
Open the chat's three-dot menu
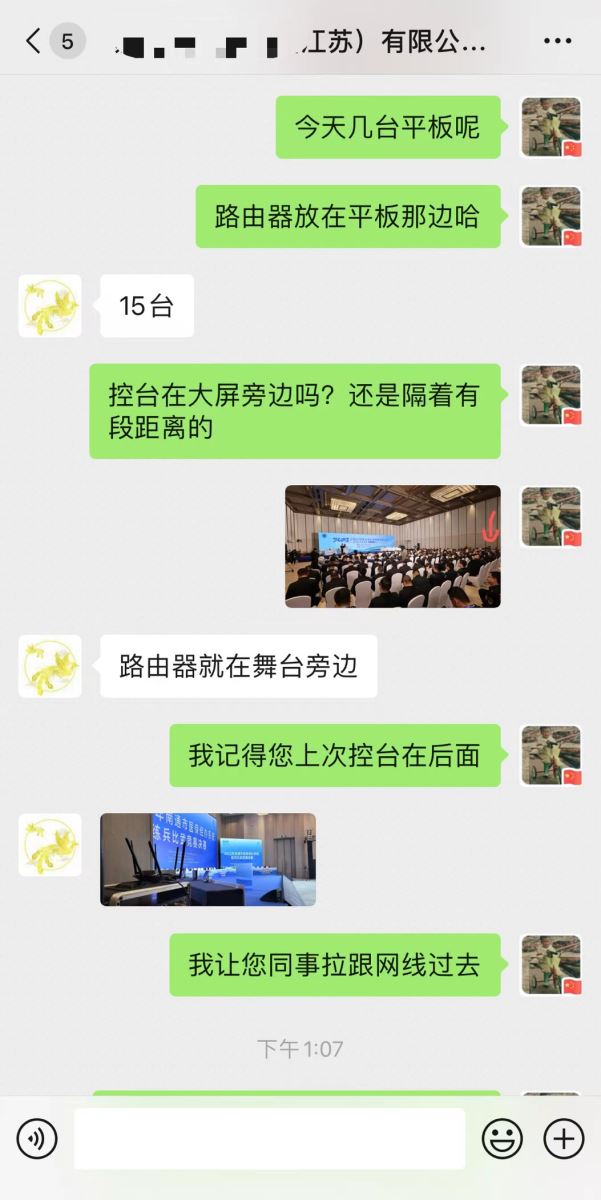[557, 41]
